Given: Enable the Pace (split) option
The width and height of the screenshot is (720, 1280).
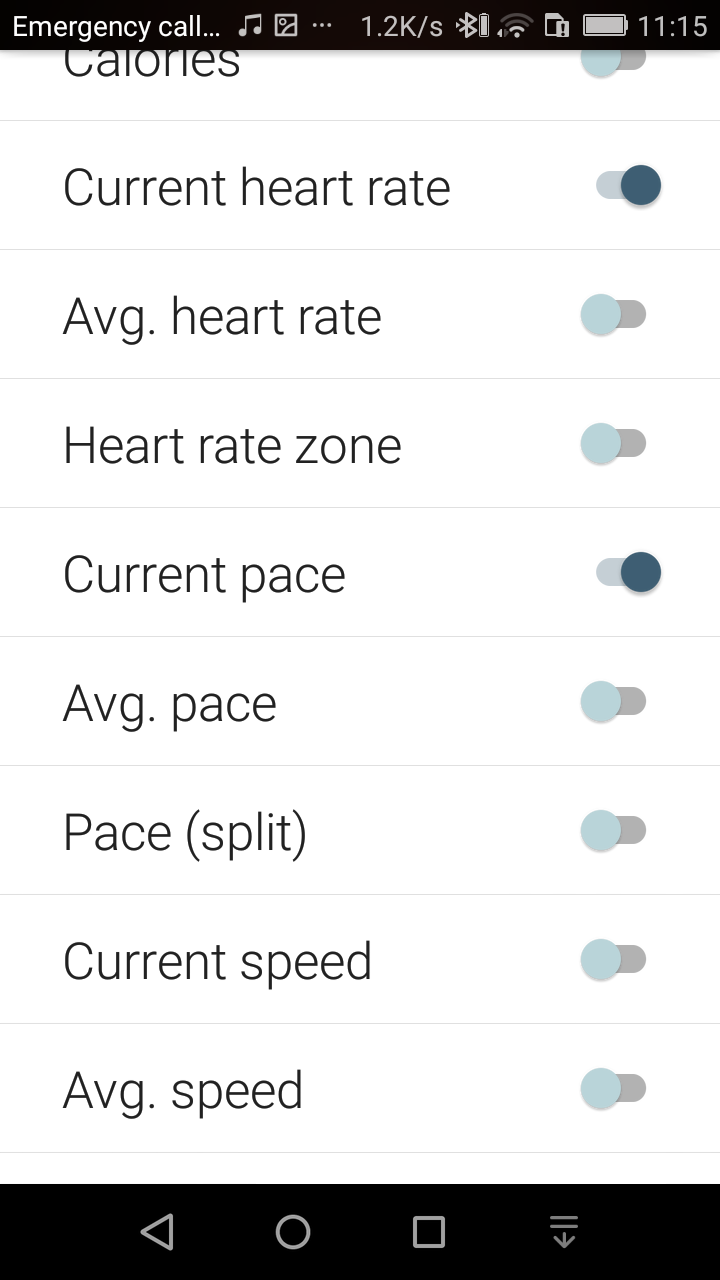Looking at the screenshot, I should coord(614,831).
